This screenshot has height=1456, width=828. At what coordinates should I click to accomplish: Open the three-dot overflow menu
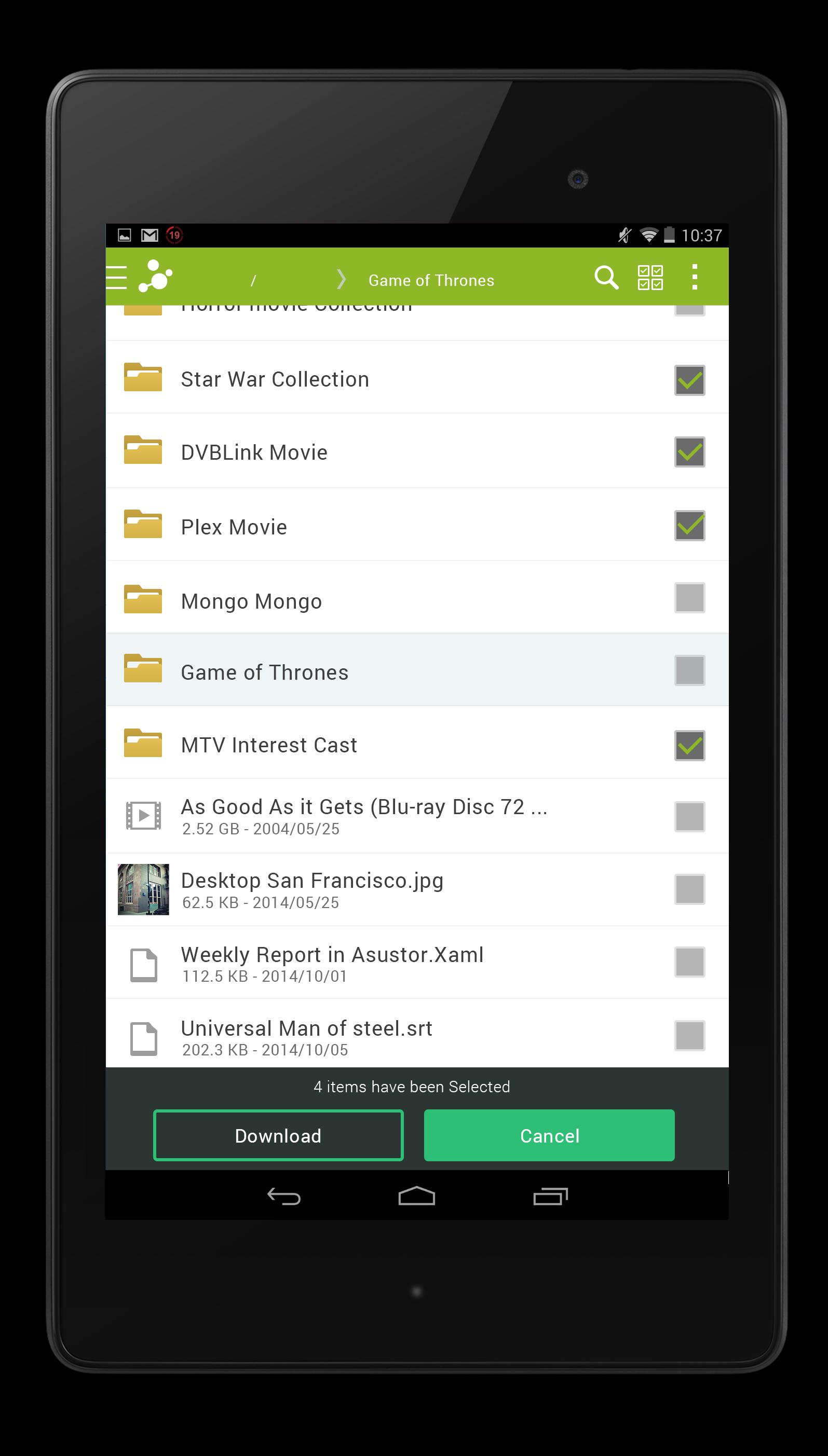(x=695, y=277)
